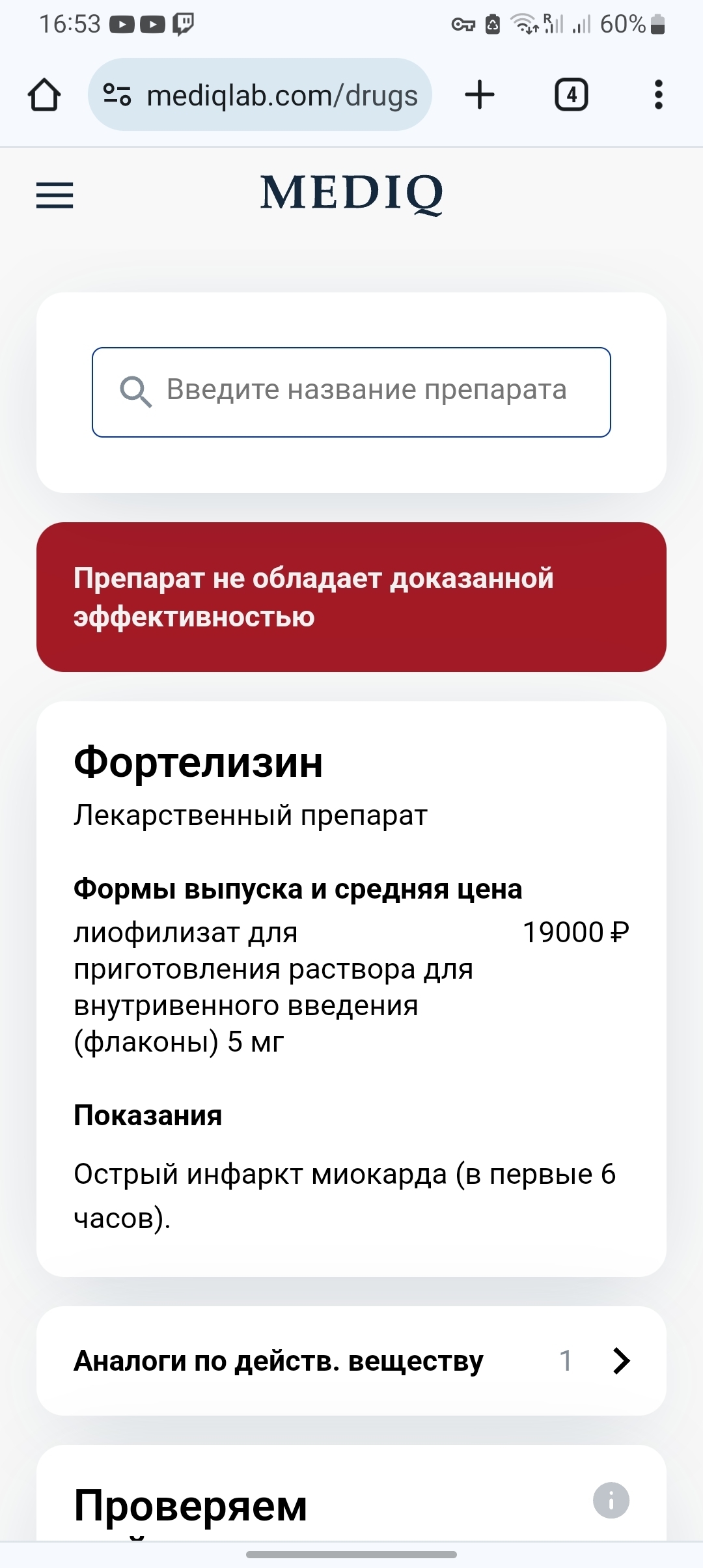Open analogs by active substance
This screenshot has height=1568, width=703.
351,1360
